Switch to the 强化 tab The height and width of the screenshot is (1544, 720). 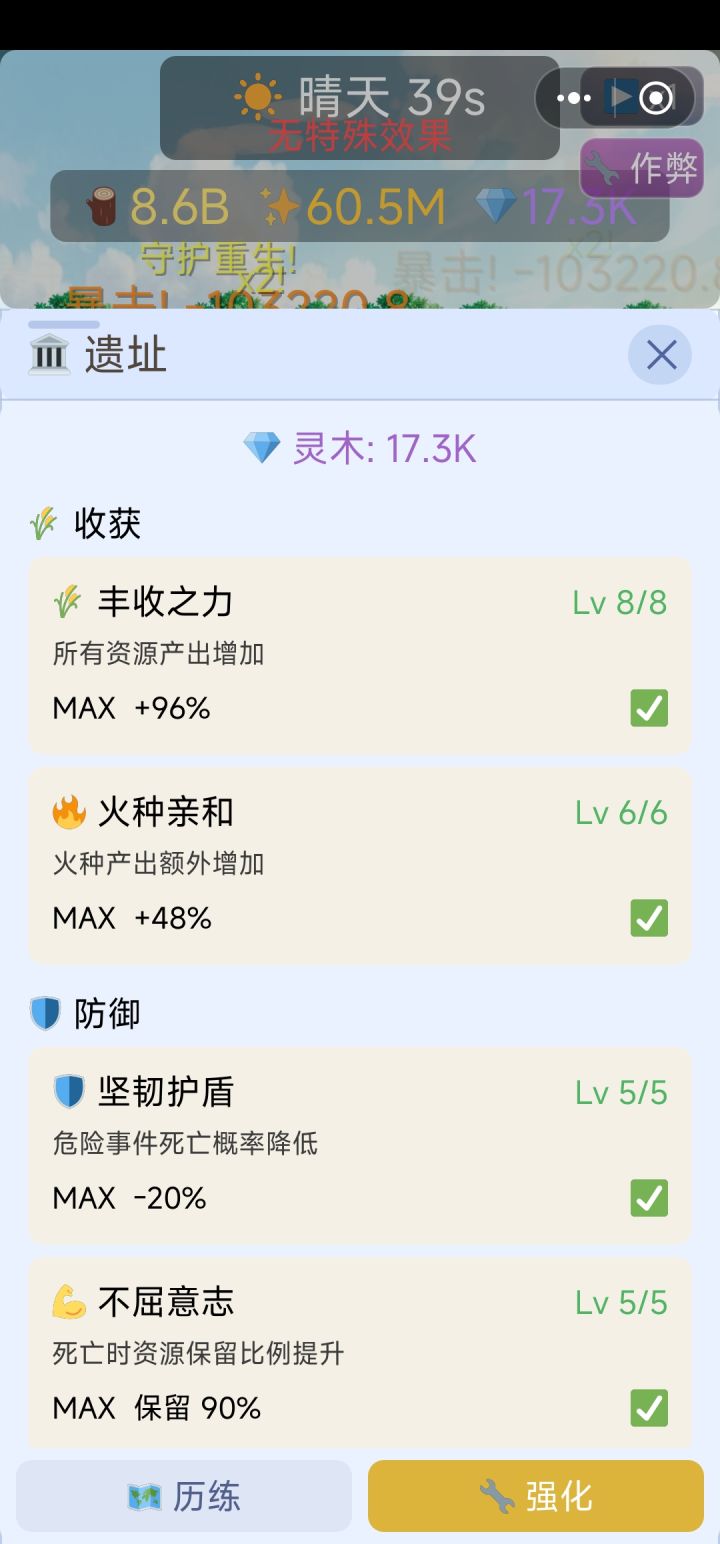pos(535,1495)
